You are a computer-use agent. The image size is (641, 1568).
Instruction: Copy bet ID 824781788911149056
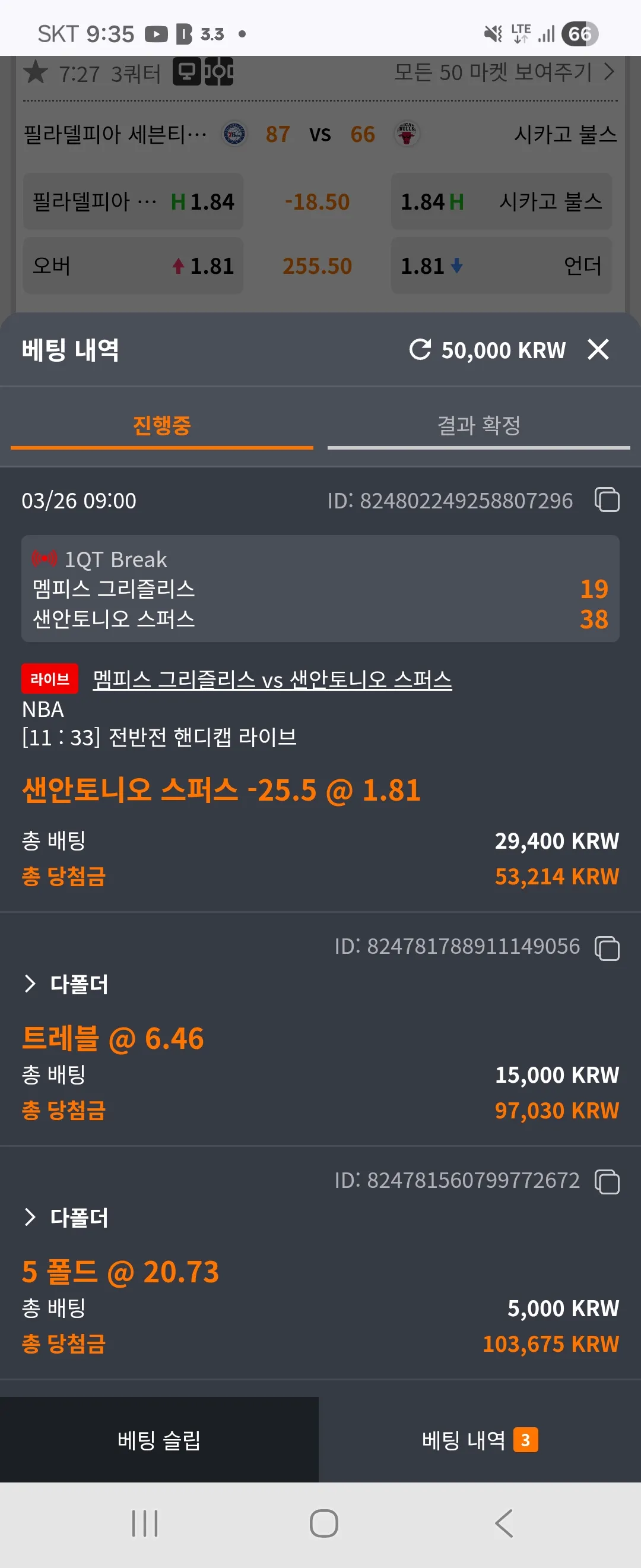[607, 948]
